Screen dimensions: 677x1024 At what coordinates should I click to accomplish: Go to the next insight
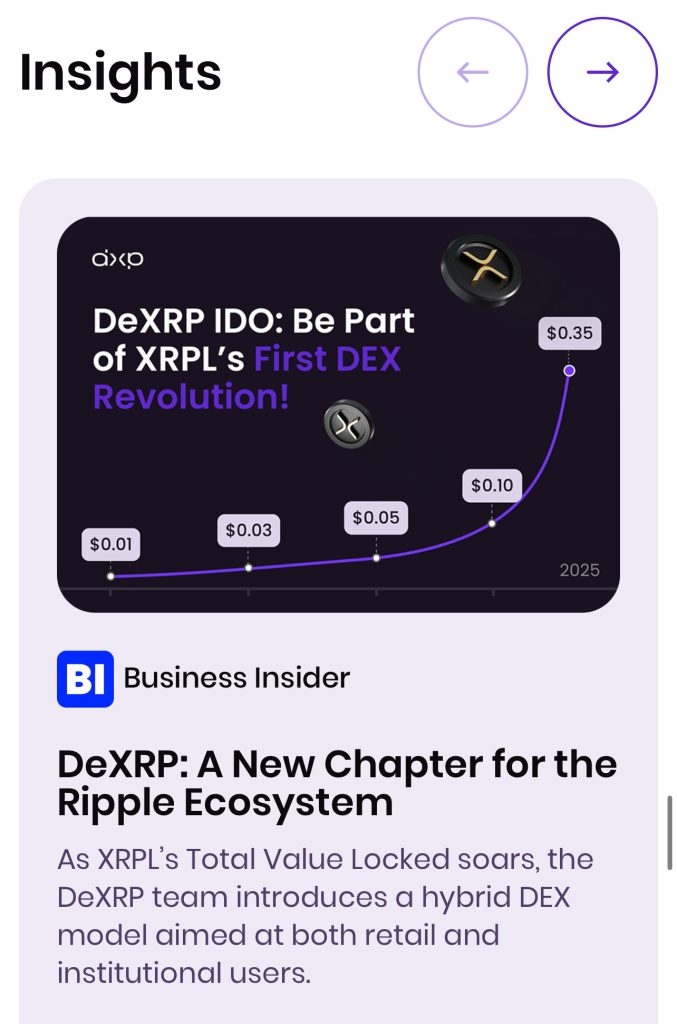click(602, 72)
